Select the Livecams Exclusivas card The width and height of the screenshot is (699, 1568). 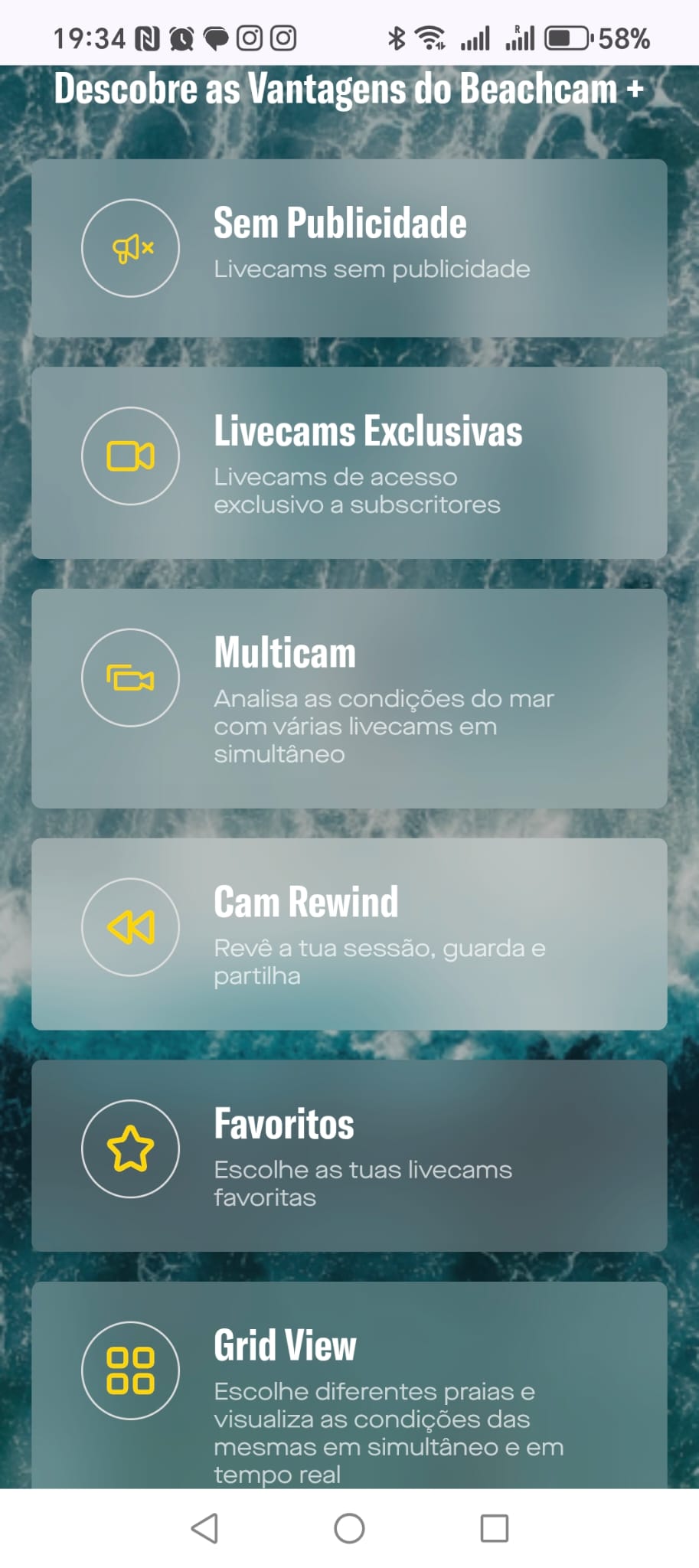pos(349,463)
